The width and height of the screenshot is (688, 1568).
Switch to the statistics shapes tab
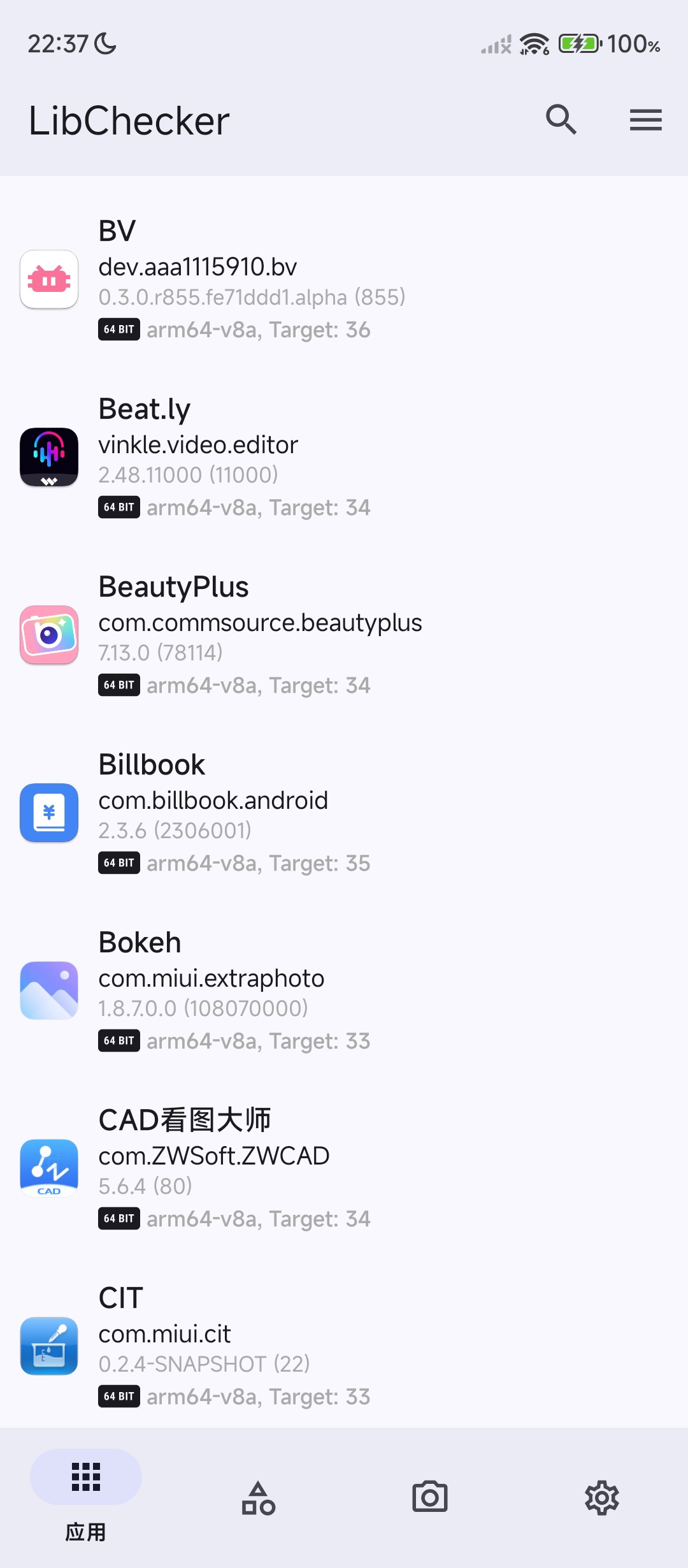[258, 1497]
